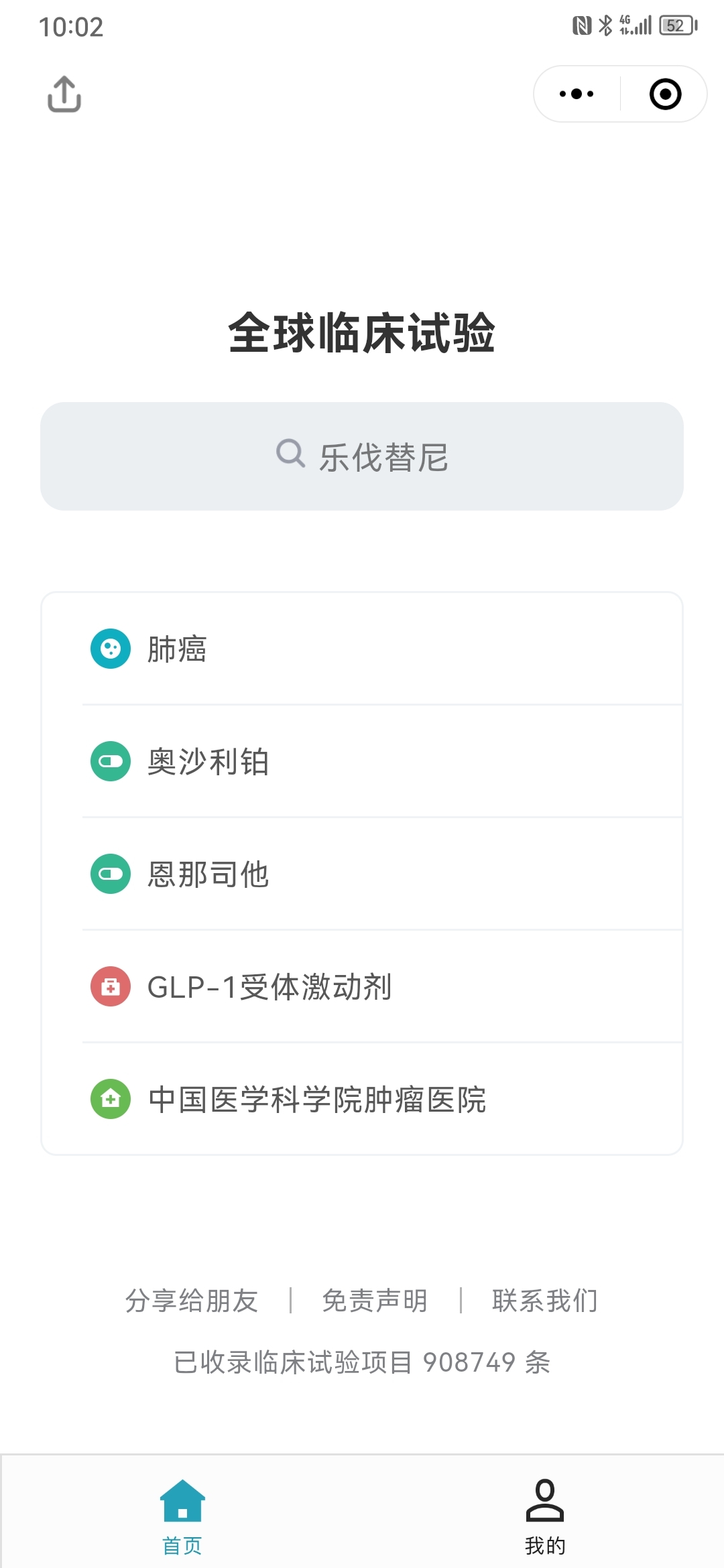Select the 恩那司他 row

(362, 874)
